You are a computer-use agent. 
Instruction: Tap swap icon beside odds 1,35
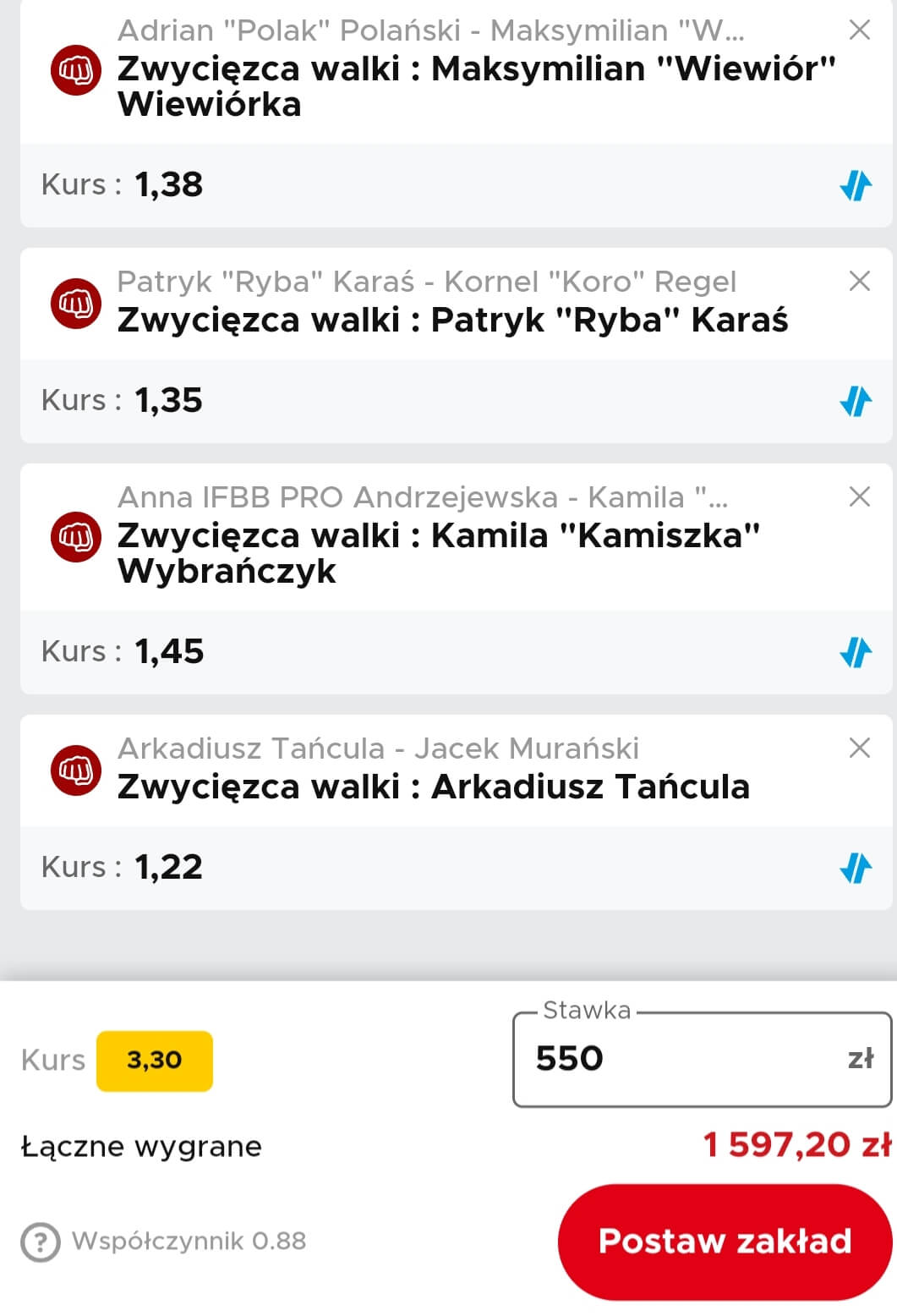855,401
